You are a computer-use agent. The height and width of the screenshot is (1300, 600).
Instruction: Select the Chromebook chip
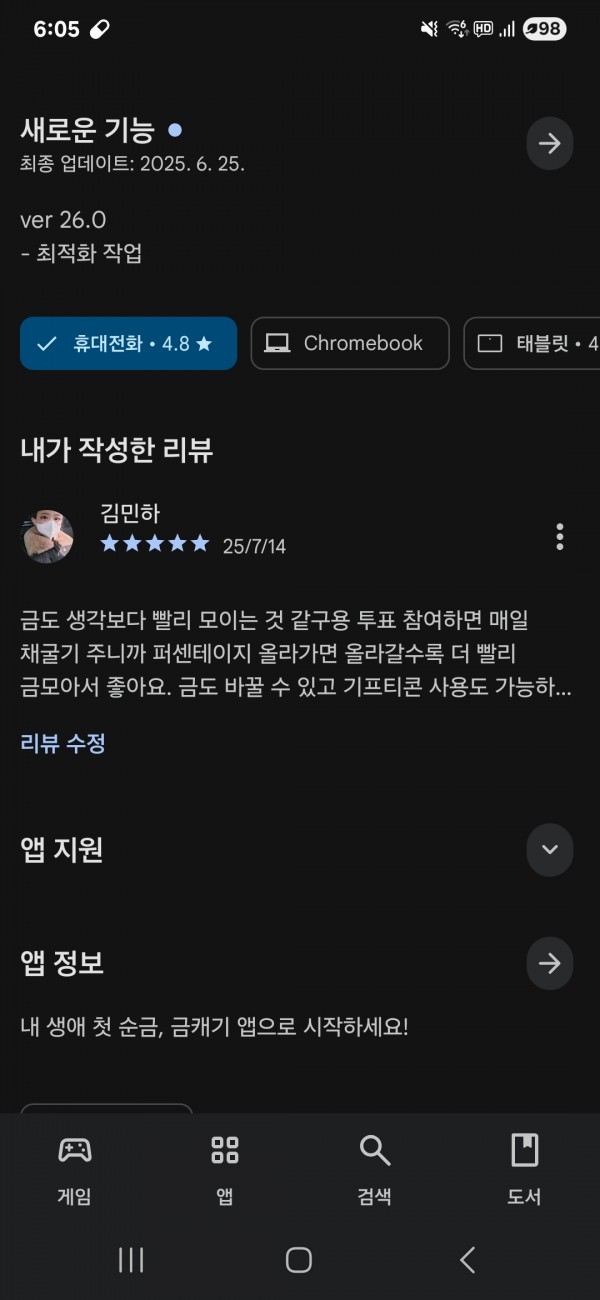pyautogui.click(x=350, y=343)
